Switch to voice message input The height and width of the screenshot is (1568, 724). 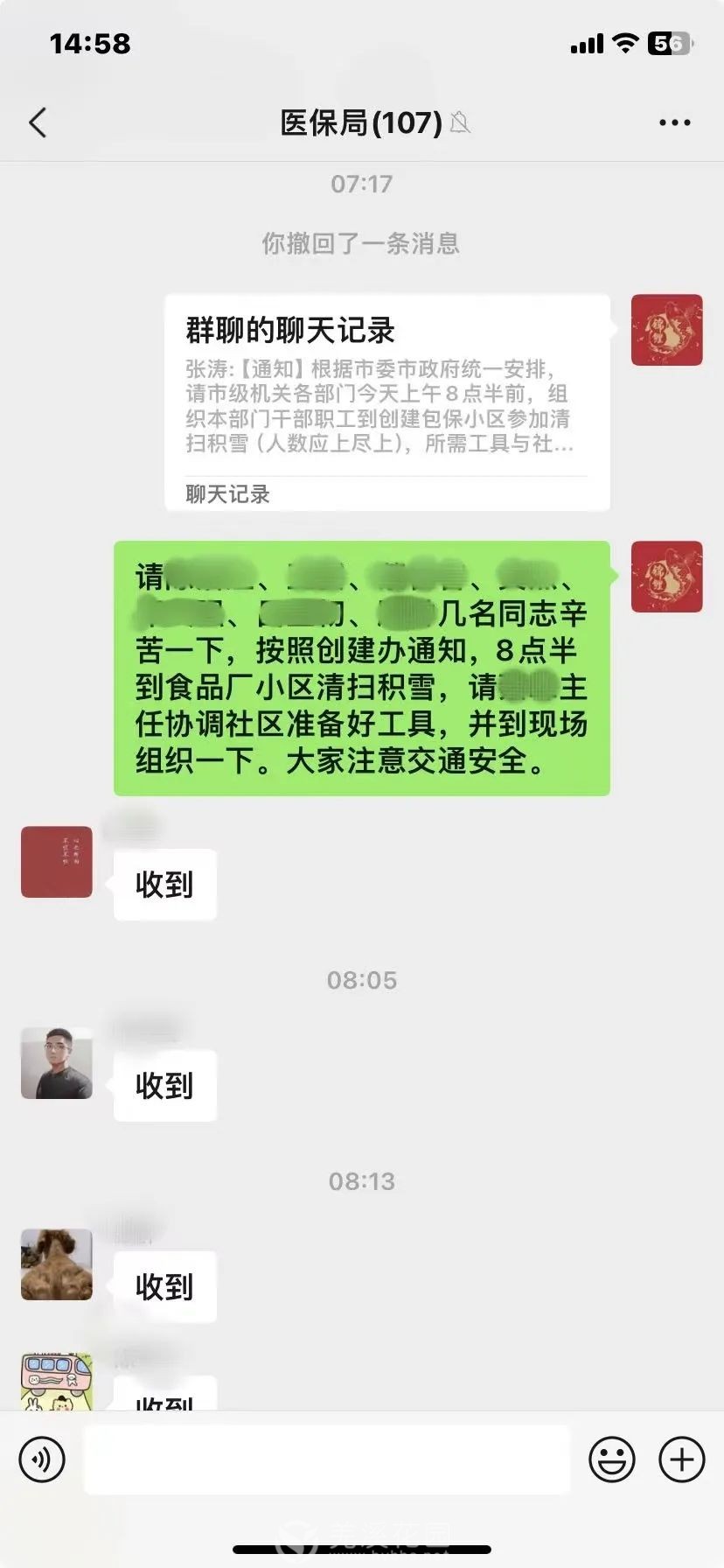coord(42,1459)
